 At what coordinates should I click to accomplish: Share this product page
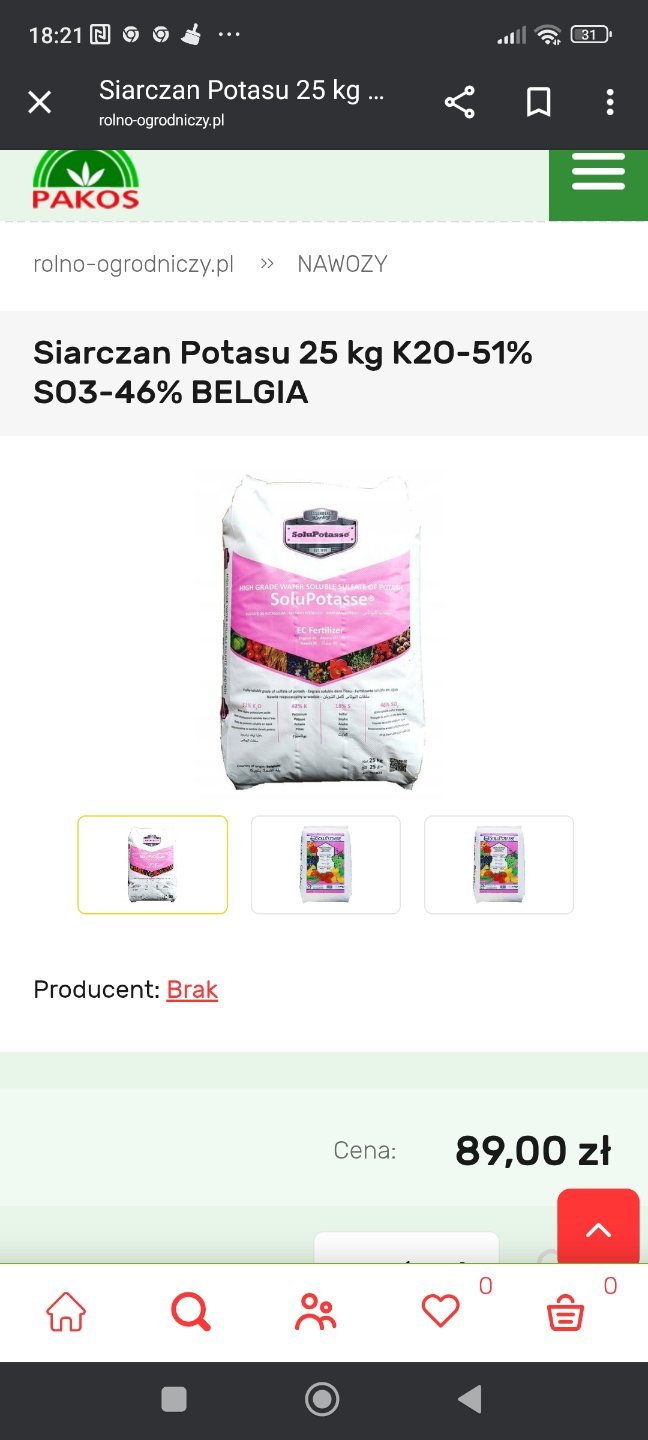click(459, 102)
